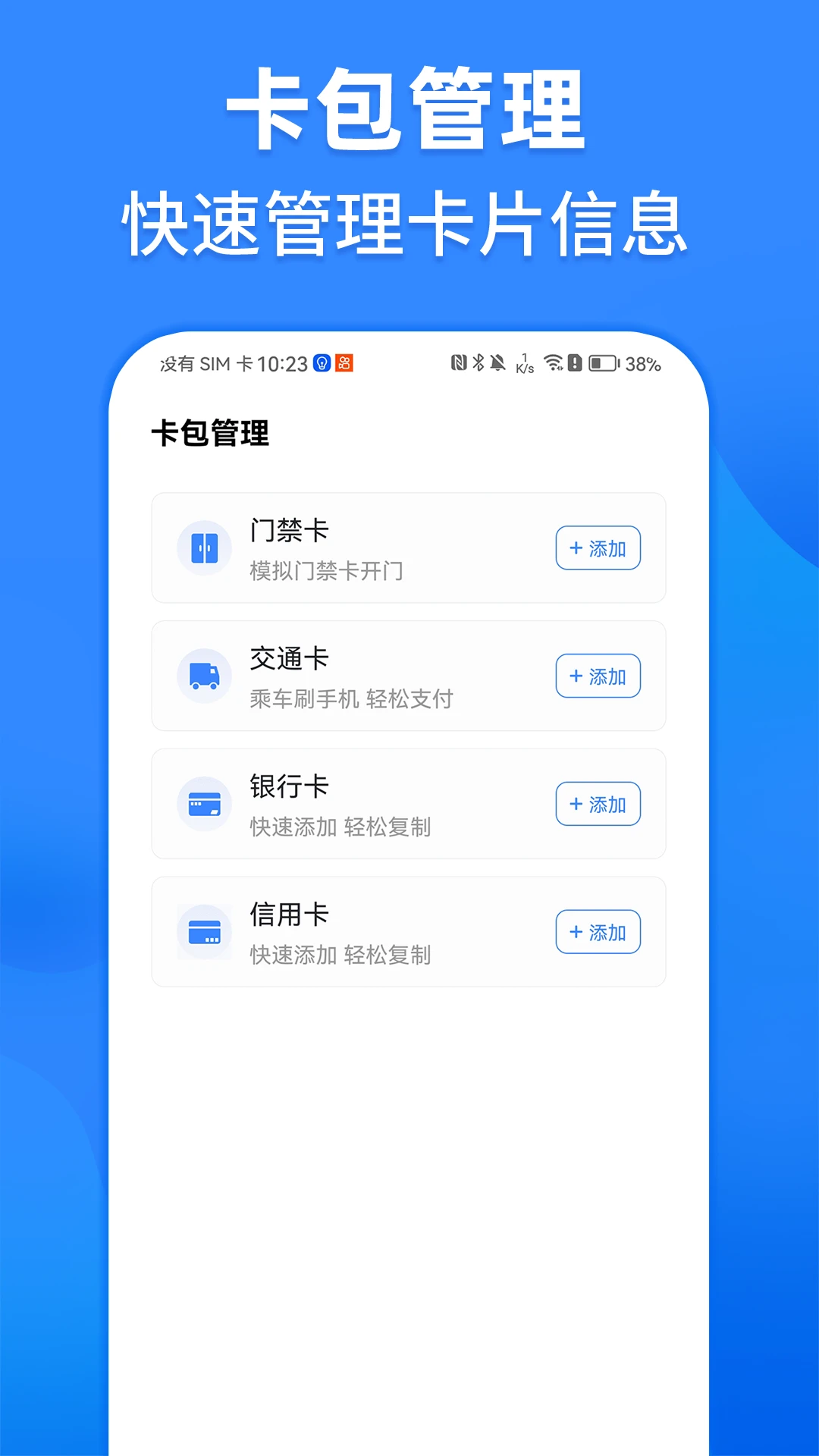The height and width of the screenshot is (1456, 819).
Task: Add a new 信用卡 credit card
Action: [x=597, y=932]
